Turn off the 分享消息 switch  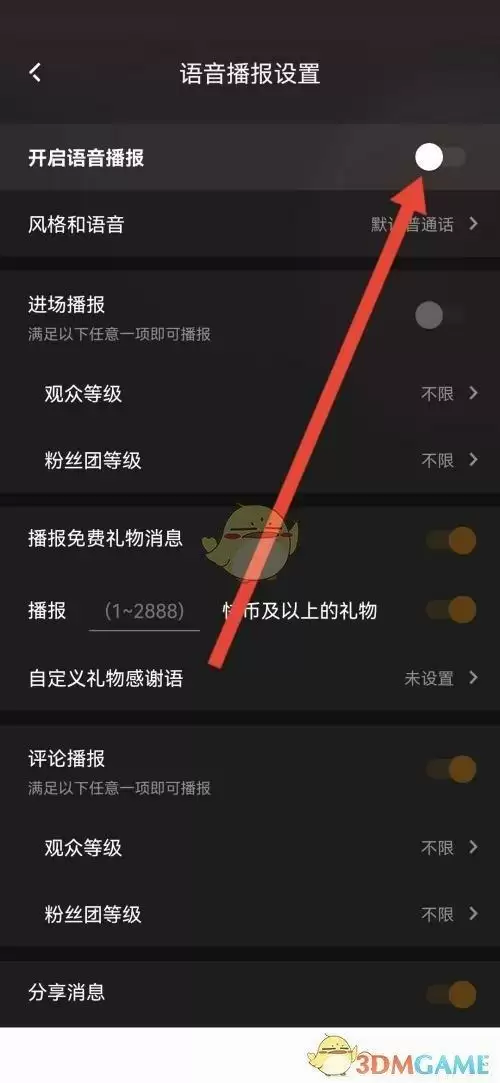(450, 995)
